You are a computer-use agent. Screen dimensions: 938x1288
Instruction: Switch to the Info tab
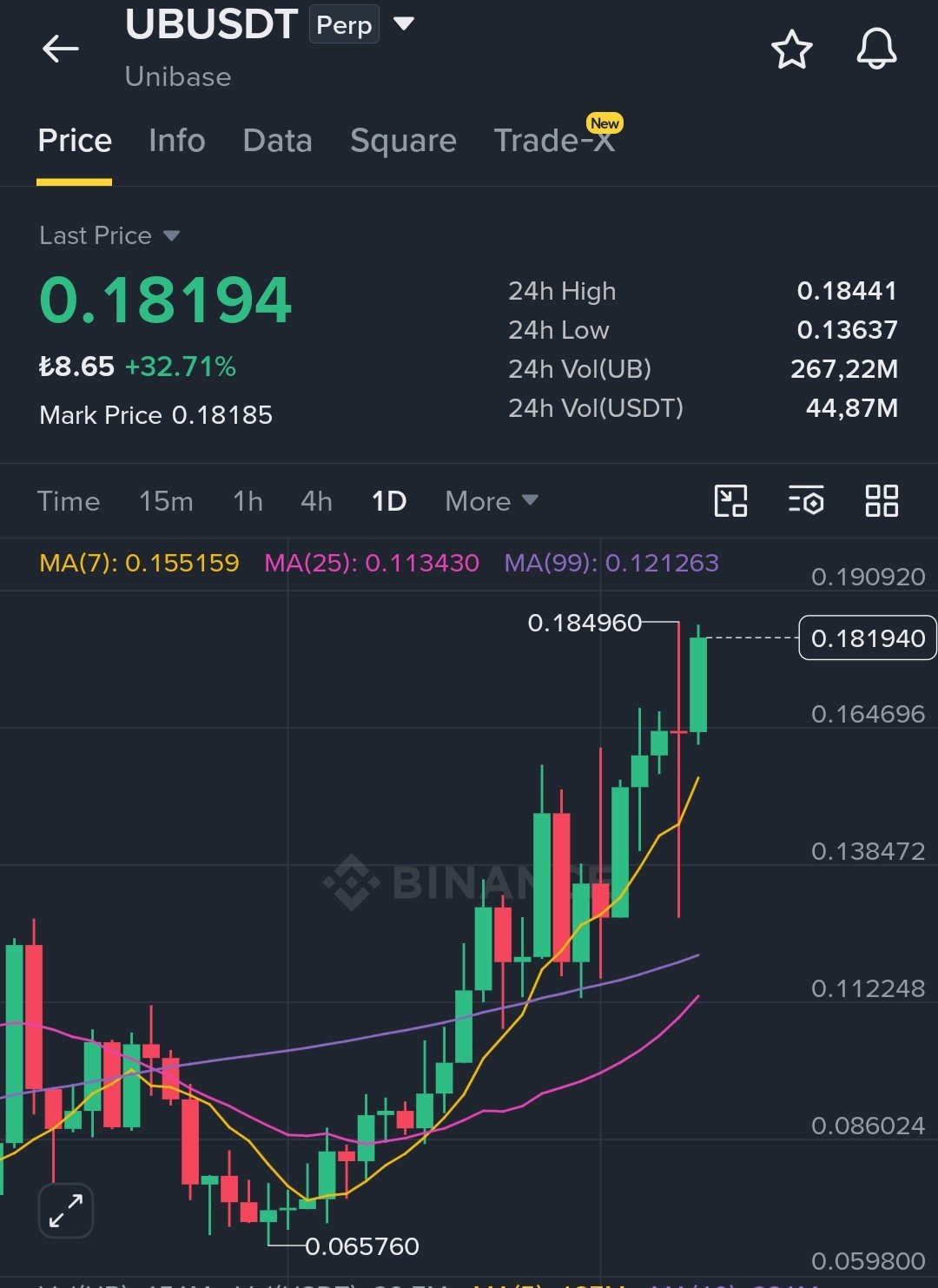pos(177,141)
